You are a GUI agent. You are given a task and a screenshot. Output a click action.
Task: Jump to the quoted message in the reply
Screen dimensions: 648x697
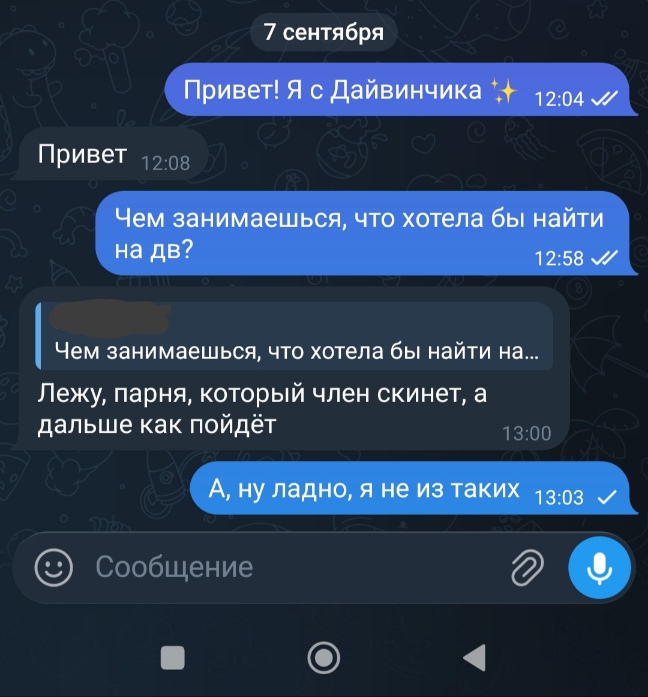click(294, 336)
